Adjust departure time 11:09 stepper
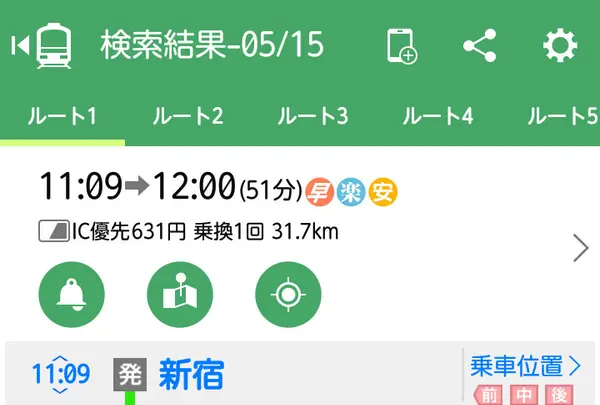The image size is (600, 405). tap(61, 375)
